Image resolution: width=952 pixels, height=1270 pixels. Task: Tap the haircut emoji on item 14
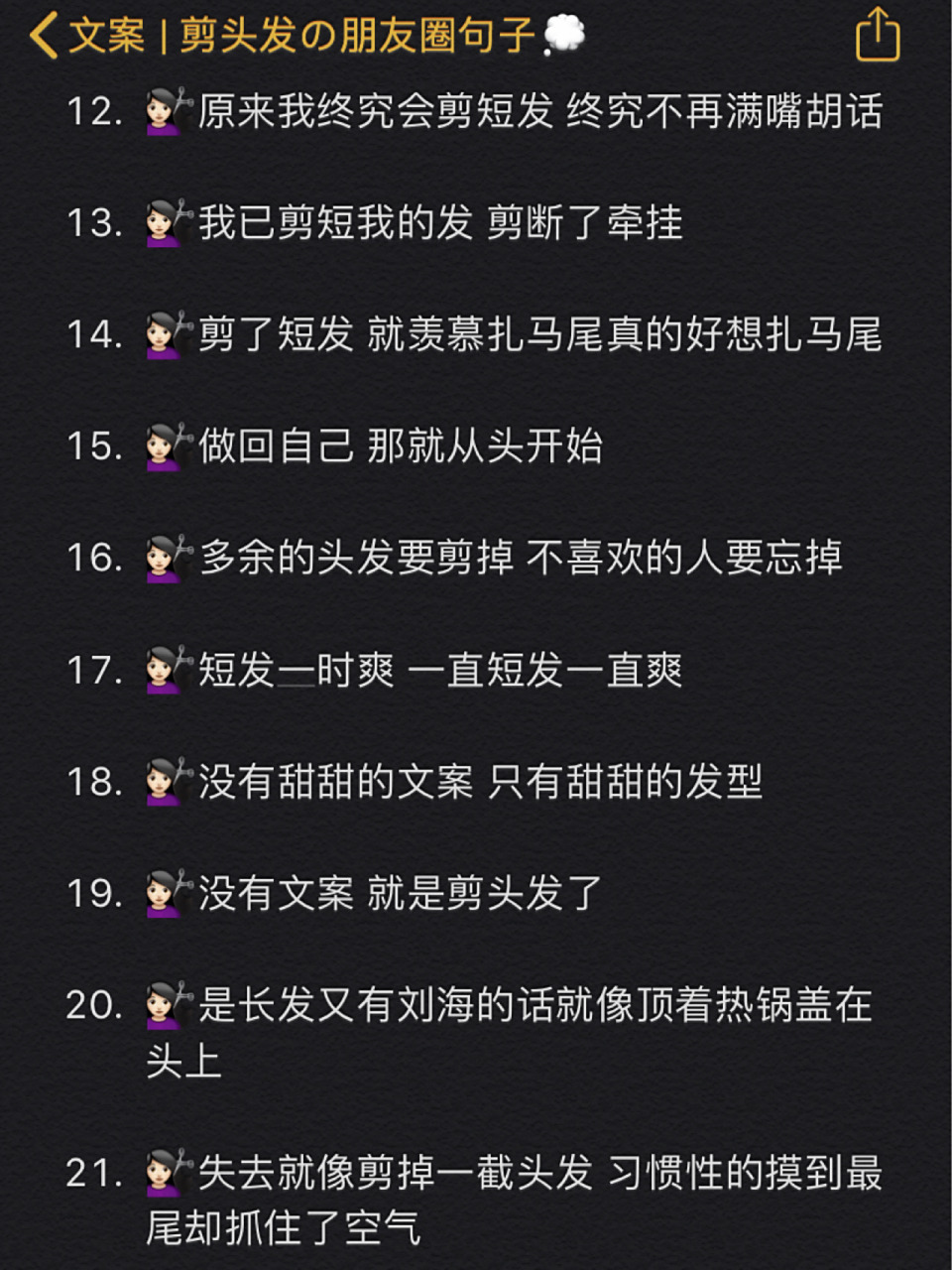[x=166, y=333]
